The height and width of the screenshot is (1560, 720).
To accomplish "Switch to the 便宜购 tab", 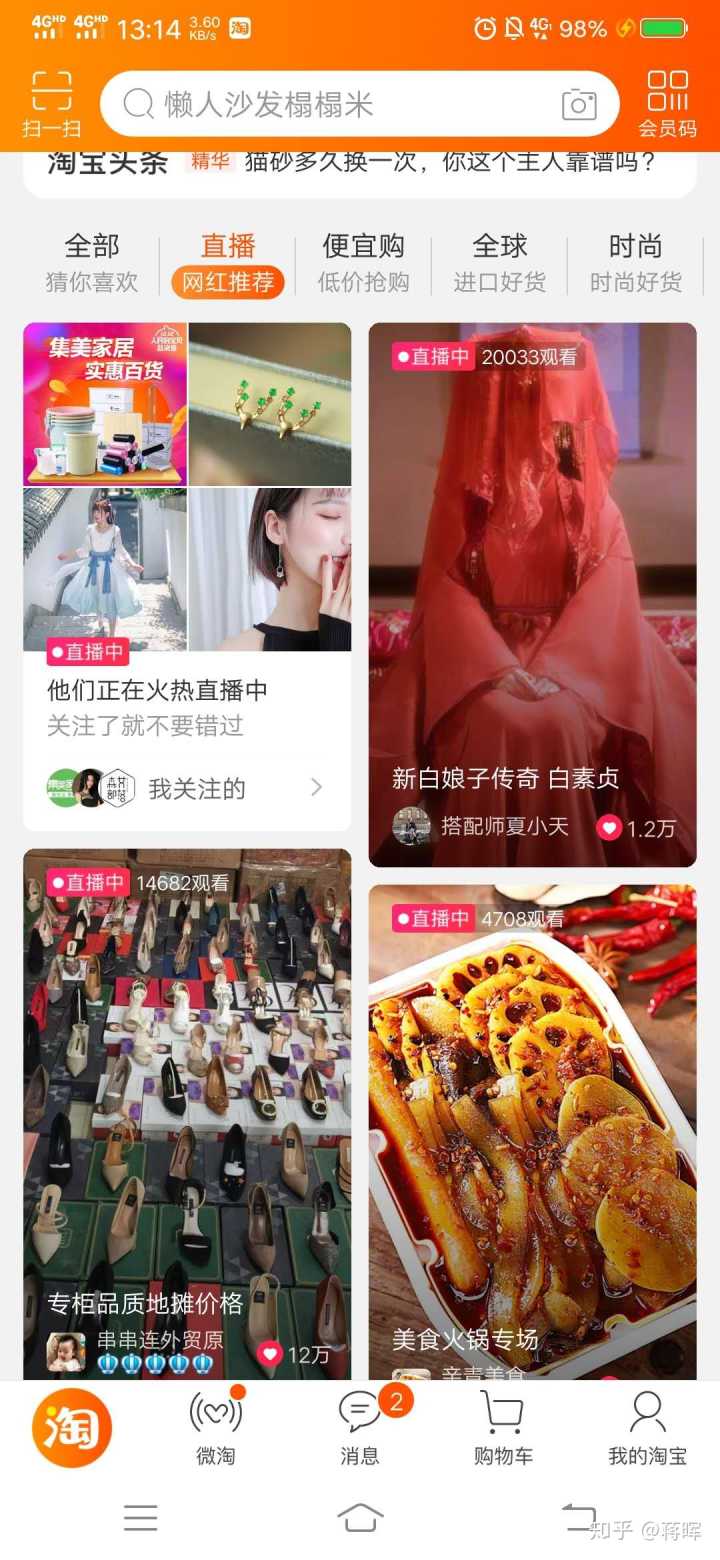I will (363, 263).
